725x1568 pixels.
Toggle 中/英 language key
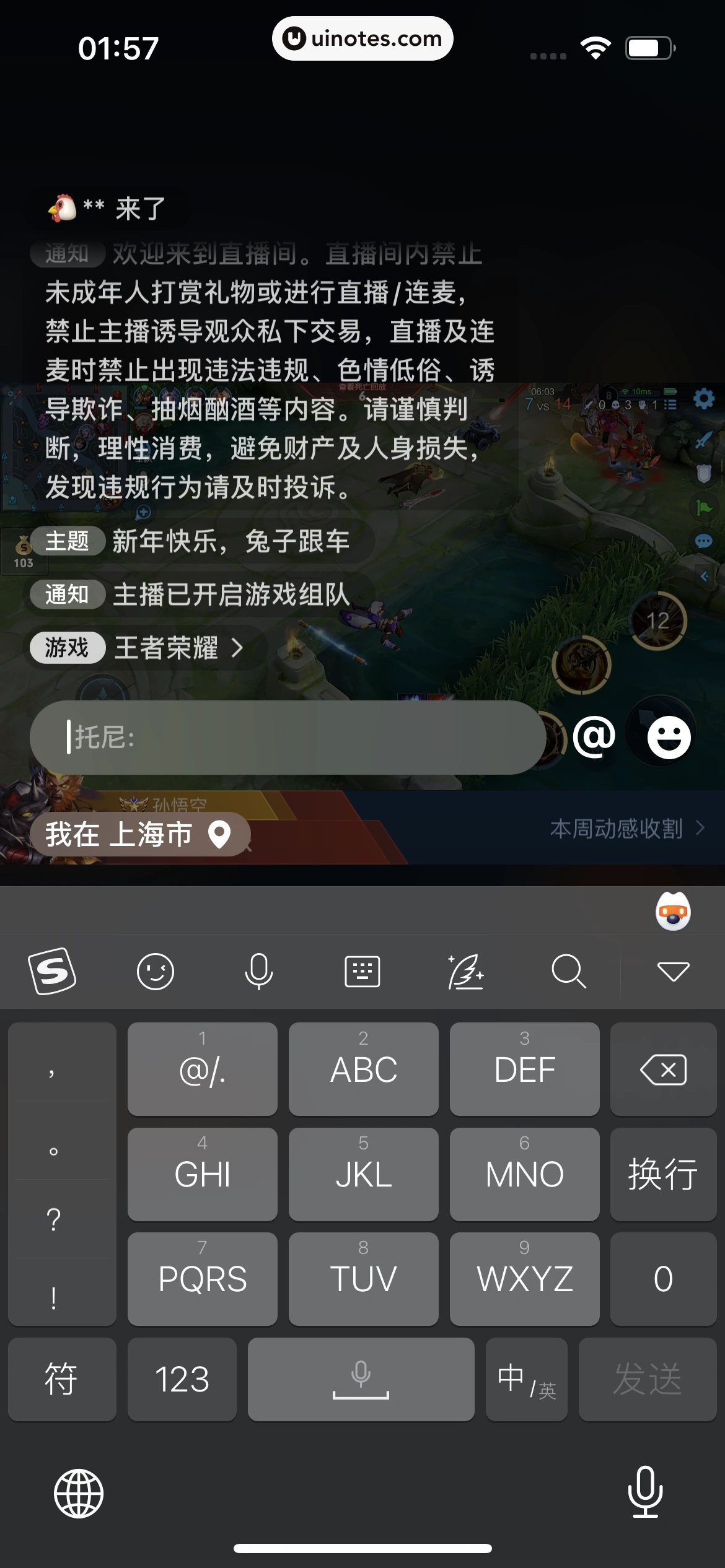click(x=526, y=1379)
